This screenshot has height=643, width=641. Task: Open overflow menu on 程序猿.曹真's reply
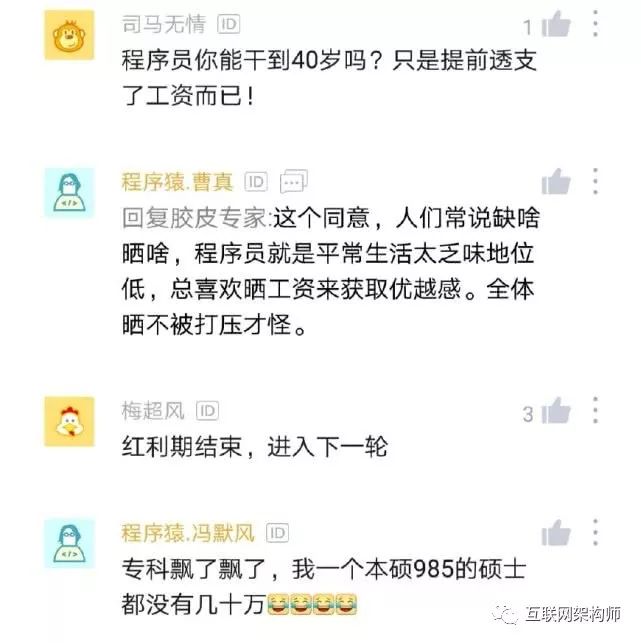(596, 182)
